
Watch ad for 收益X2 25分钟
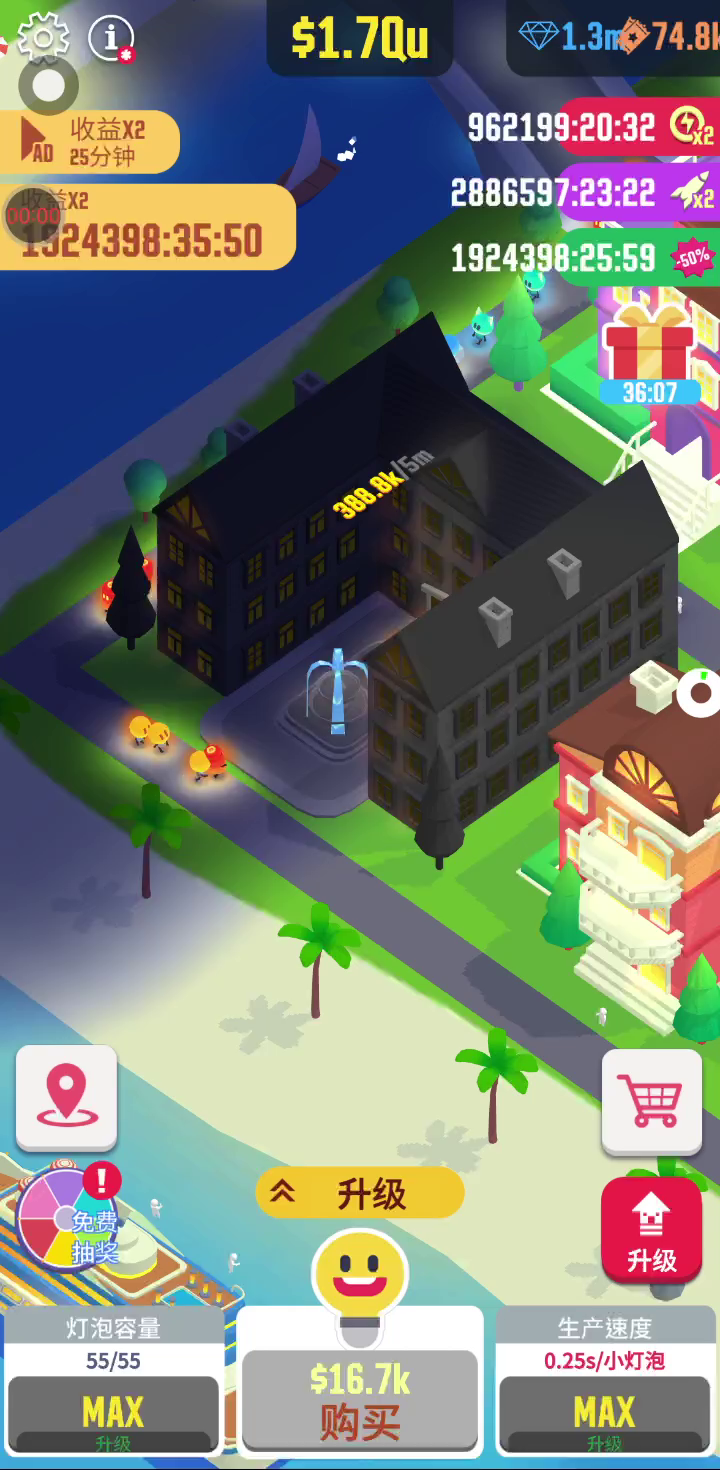click(x=88, y=142)
